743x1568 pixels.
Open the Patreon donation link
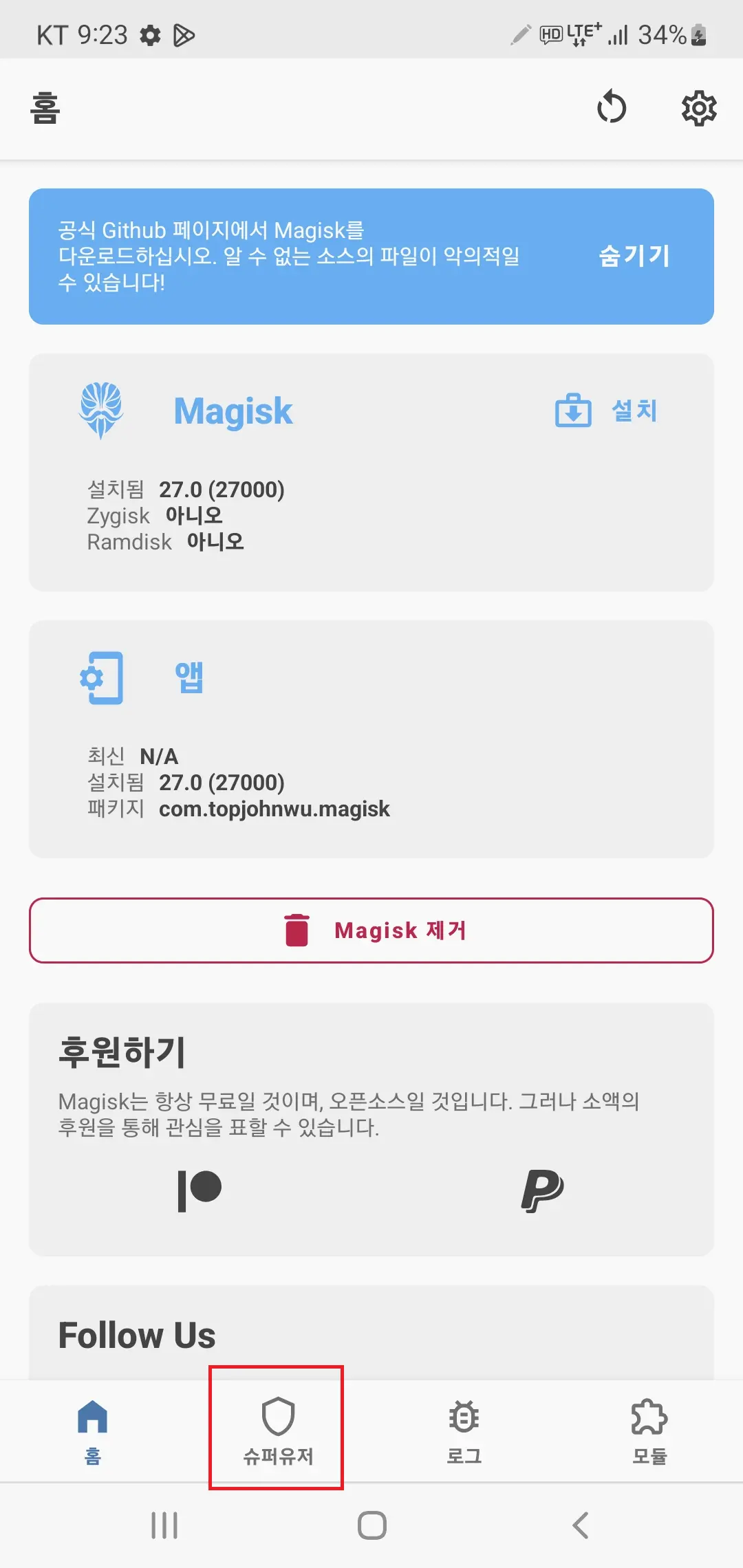200,1190
